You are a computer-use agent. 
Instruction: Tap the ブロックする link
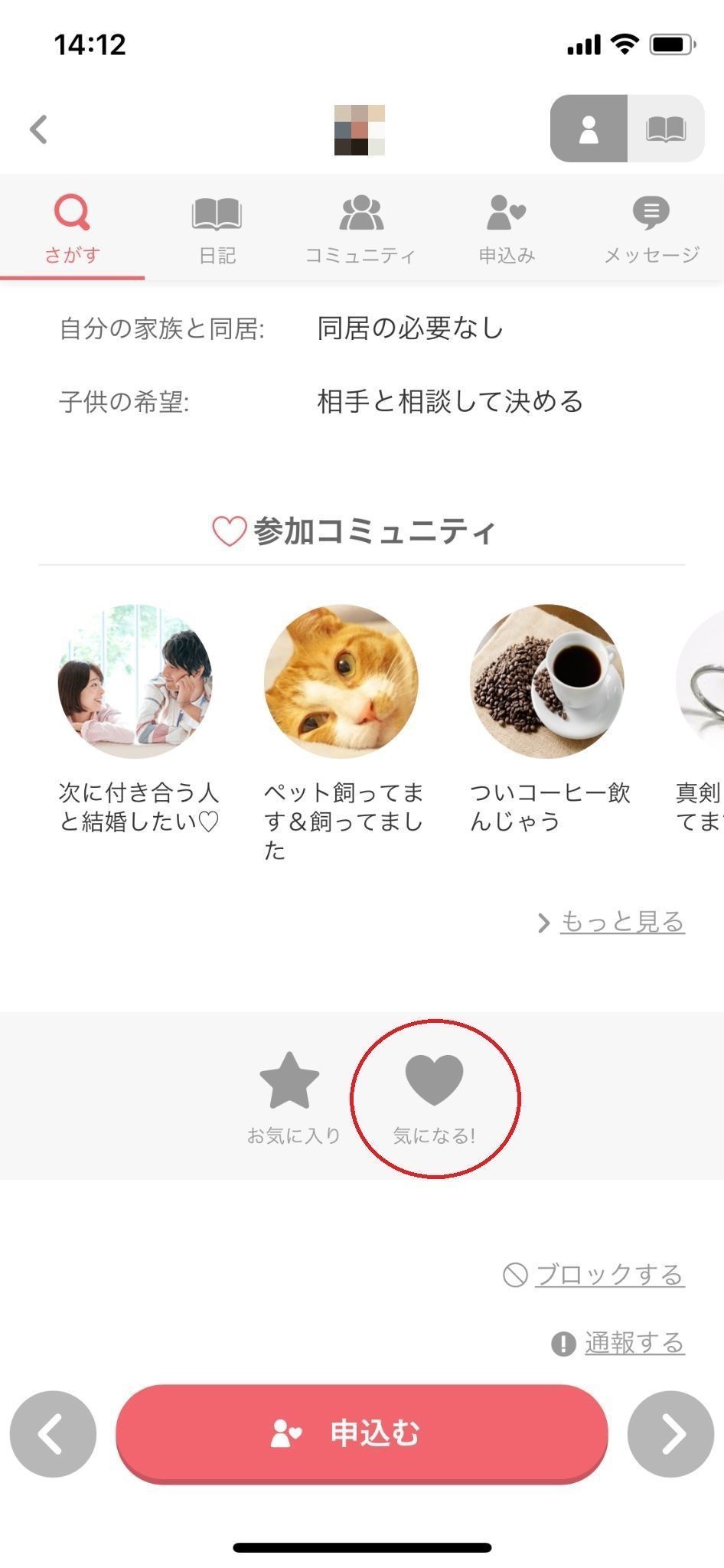pos(608,1275)
